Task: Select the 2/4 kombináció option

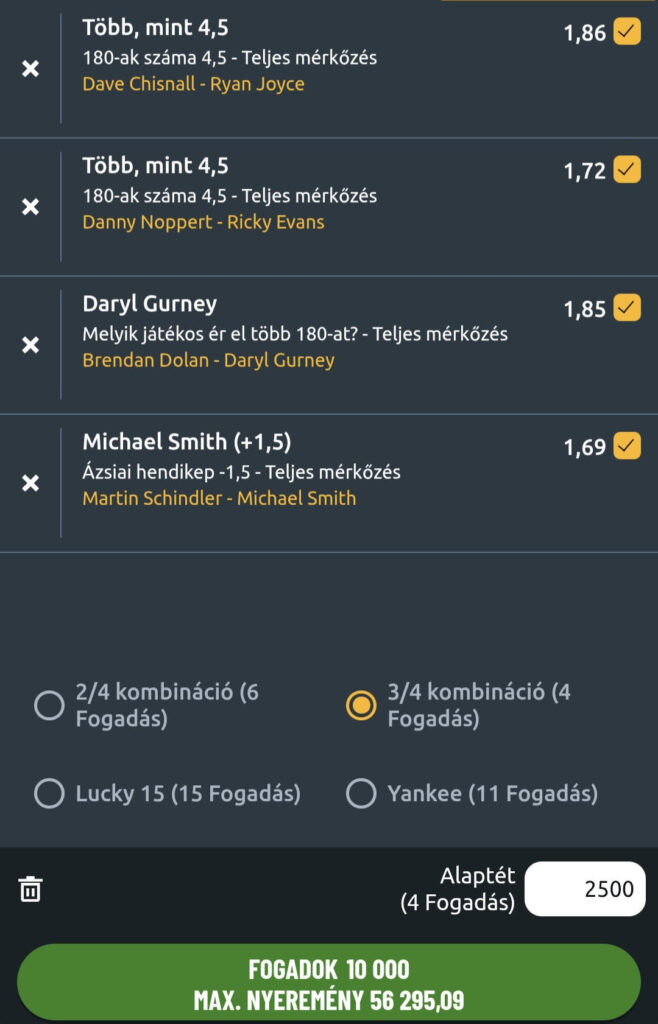Action: click(x=49, y=706)
